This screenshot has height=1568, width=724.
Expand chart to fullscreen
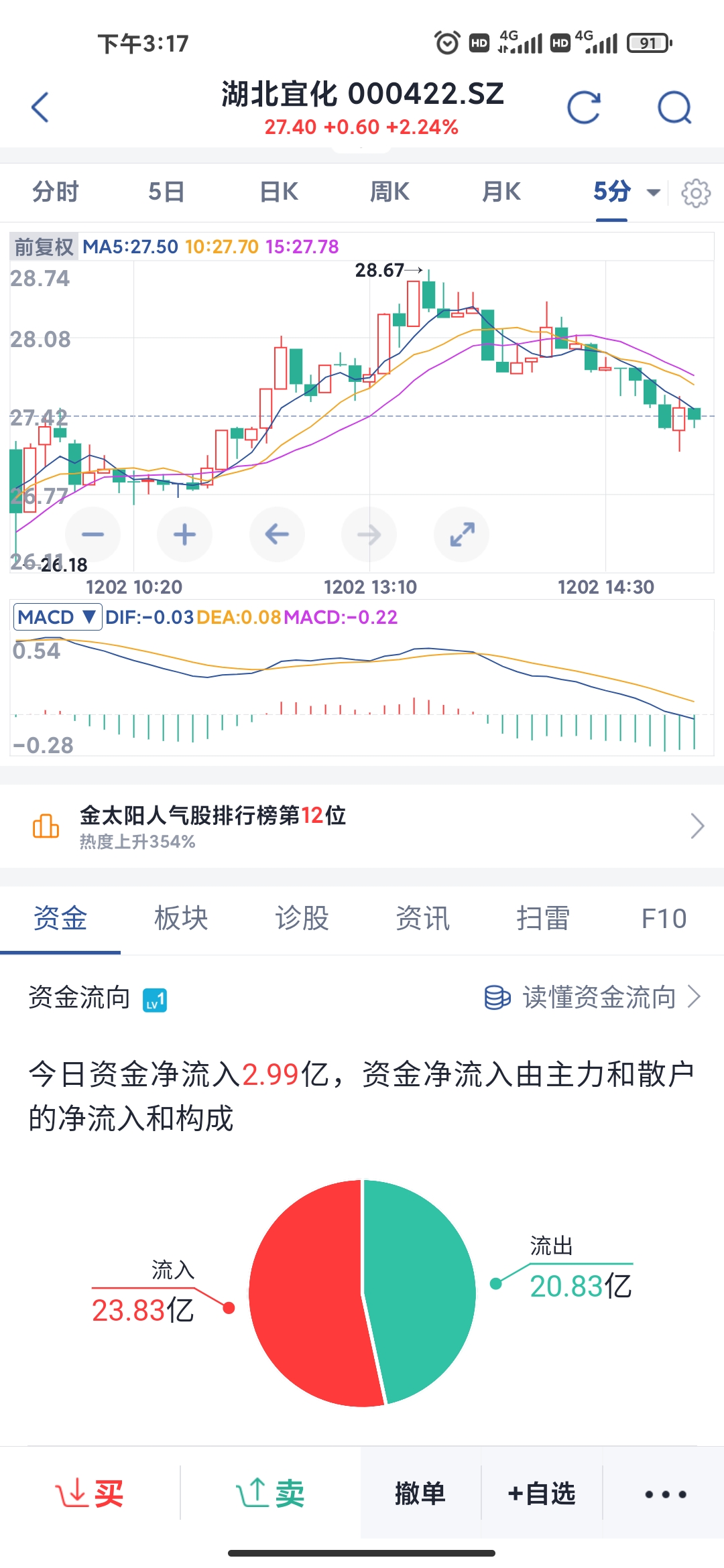click(462, 534)
